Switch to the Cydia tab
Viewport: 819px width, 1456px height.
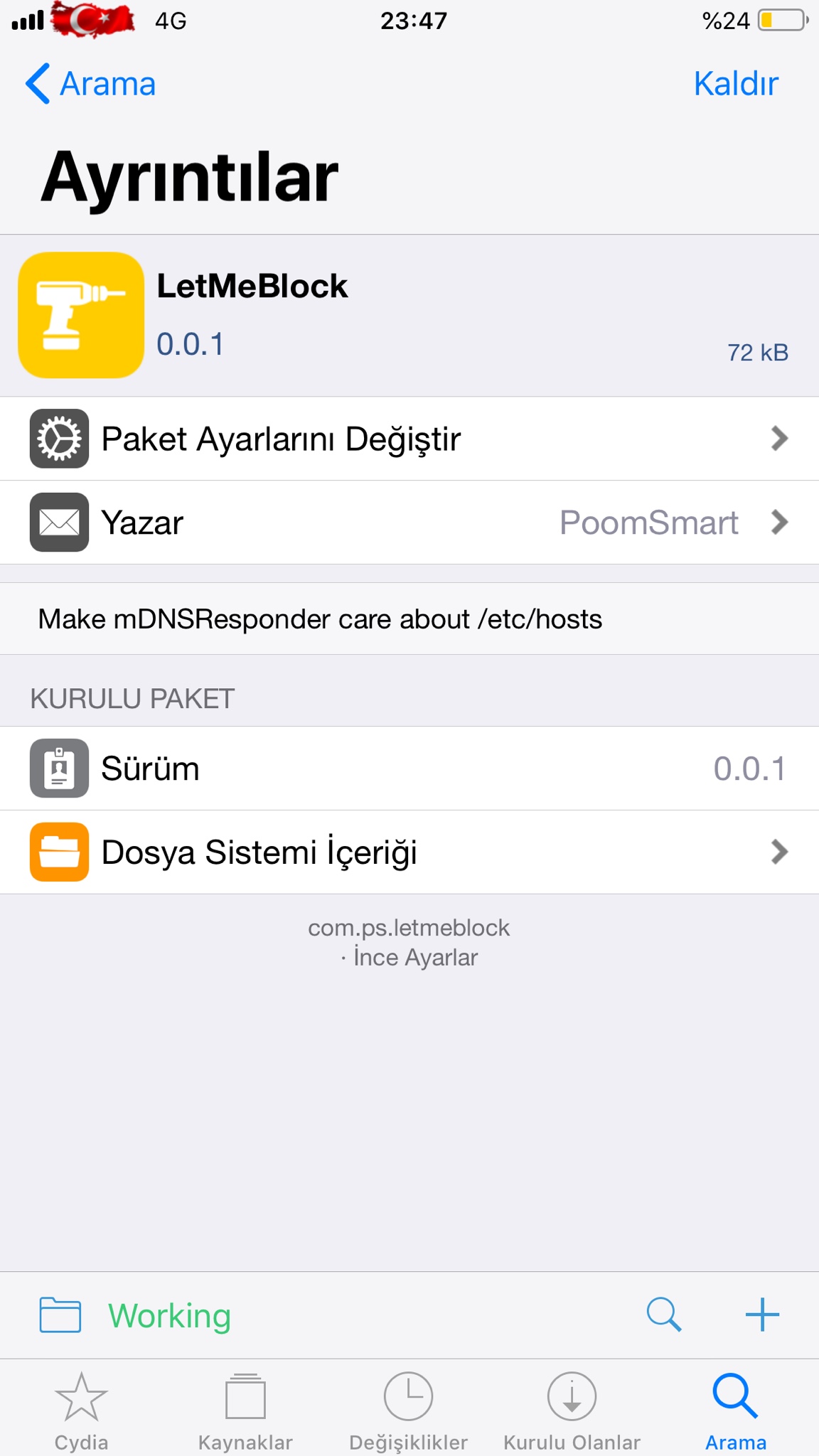[82, 1411]
